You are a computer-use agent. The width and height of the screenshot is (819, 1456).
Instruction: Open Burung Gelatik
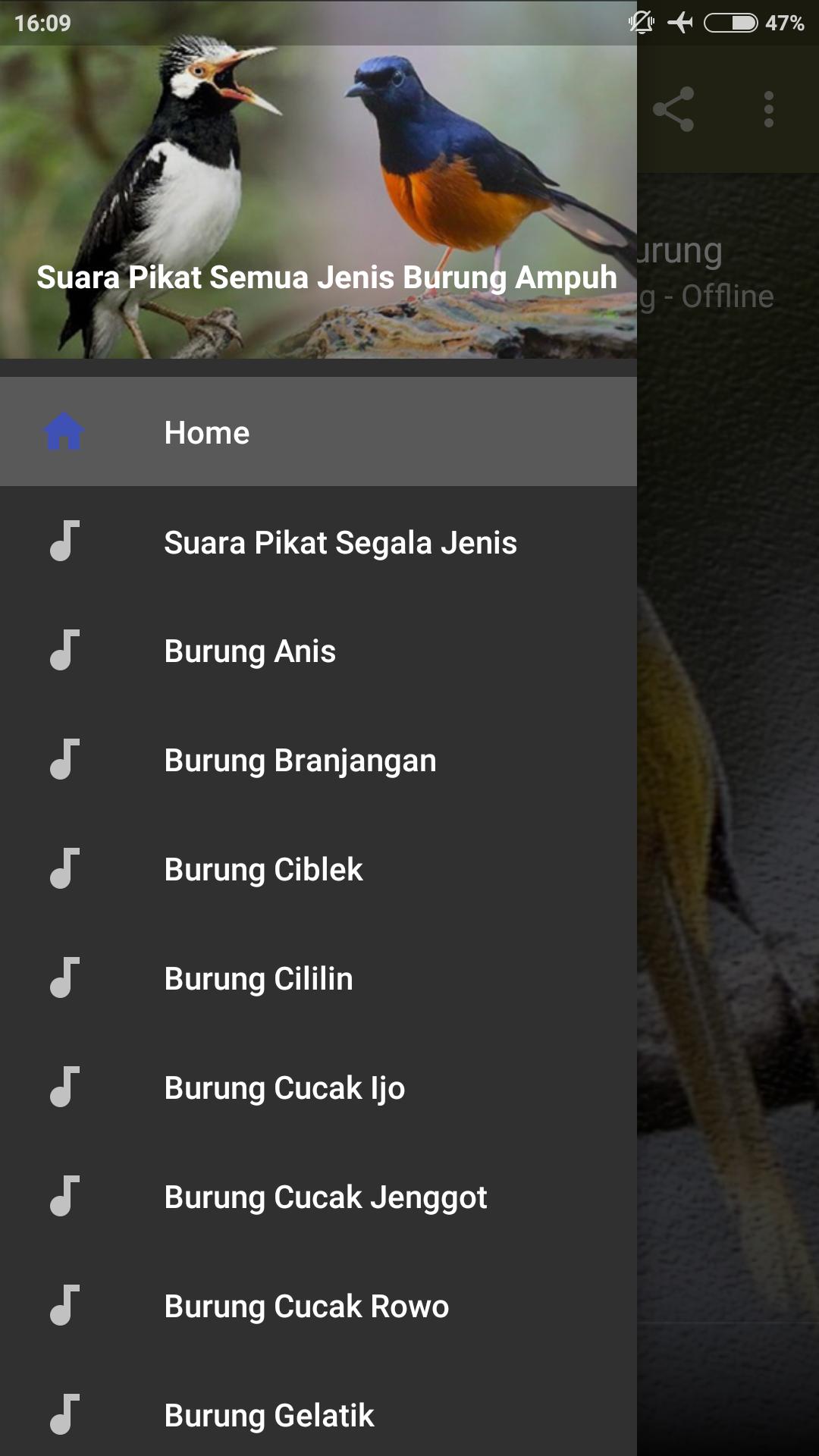pyautogui.click(x=318, y=1415)
